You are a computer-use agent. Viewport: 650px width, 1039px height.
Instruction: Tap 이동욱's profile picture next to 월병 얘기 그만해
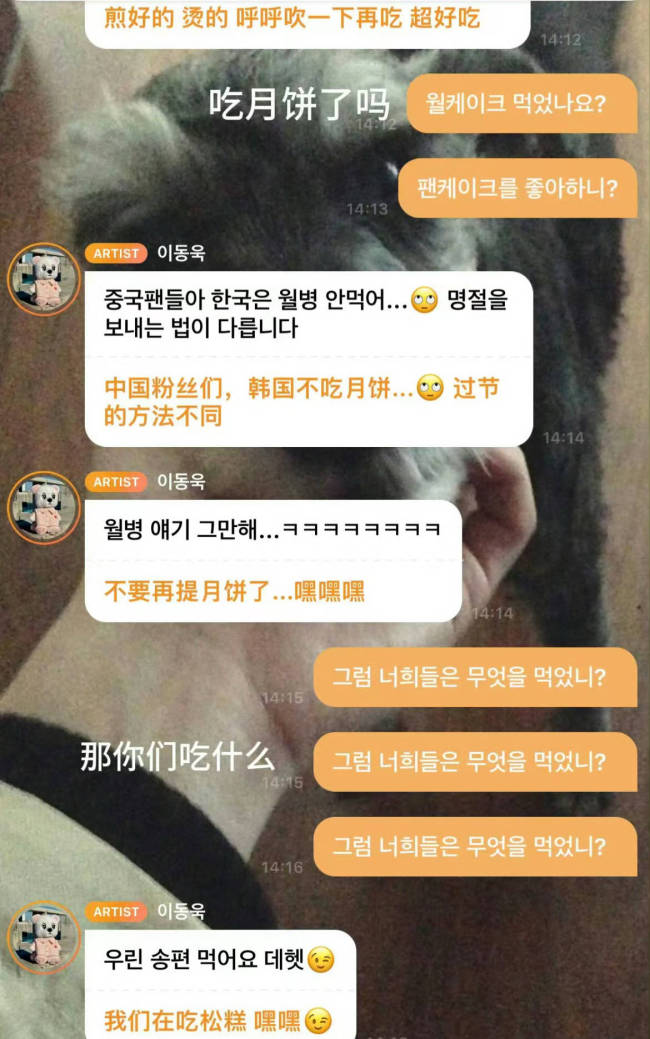(43, 507)
